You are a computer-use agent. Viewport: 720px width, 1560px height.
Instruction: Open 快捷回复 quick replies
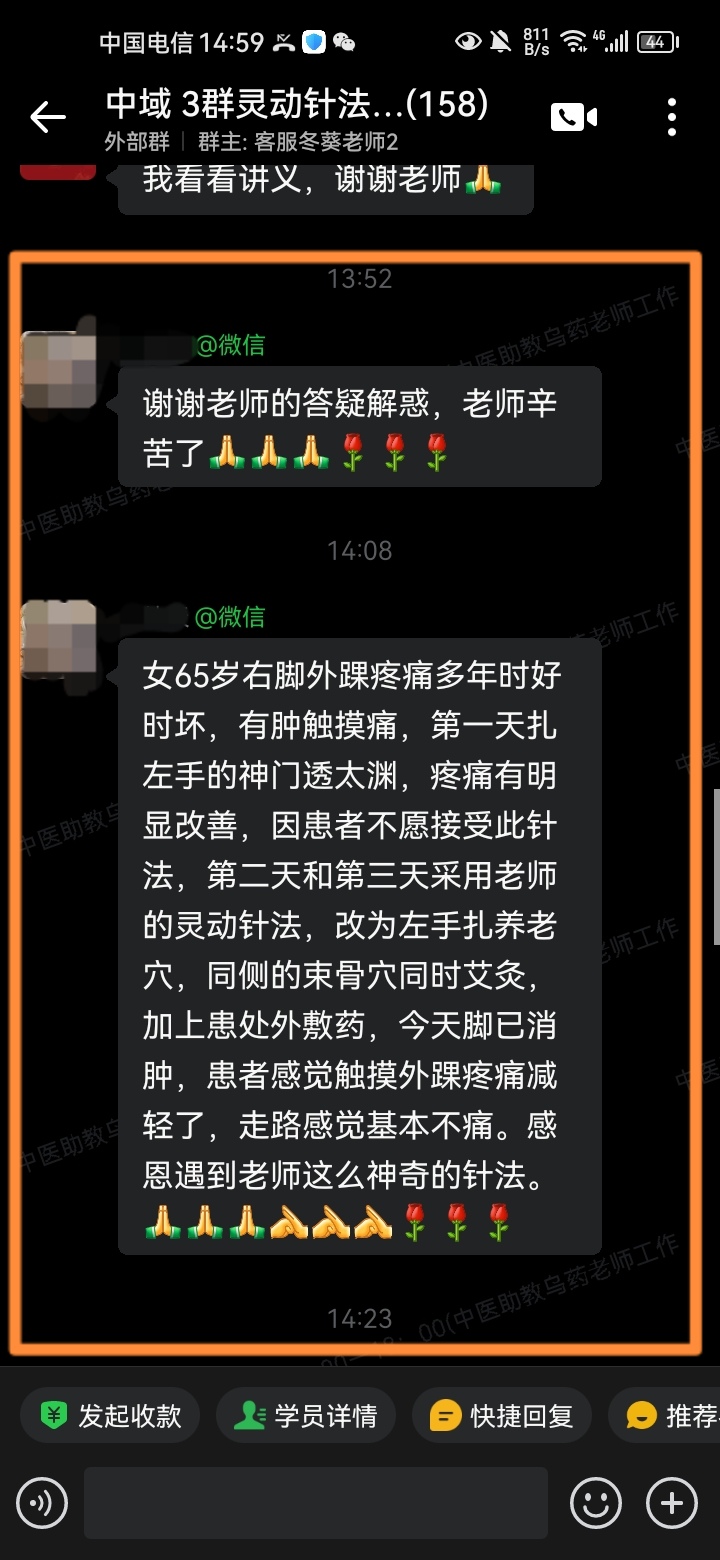tap(501, 1415)
